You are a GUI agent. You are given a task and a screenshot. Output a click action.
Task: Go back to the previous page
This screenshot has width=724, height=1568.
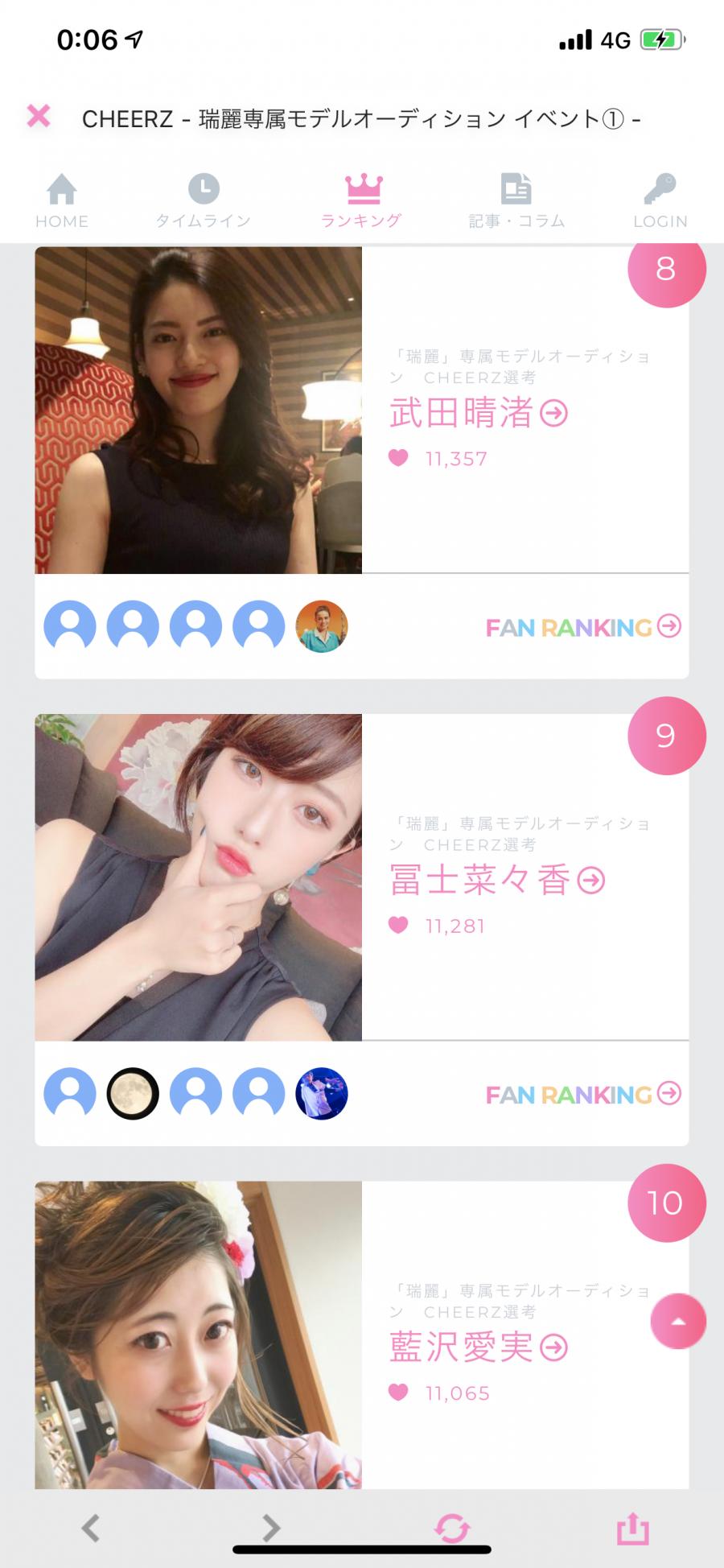[x=92, y=1526]
